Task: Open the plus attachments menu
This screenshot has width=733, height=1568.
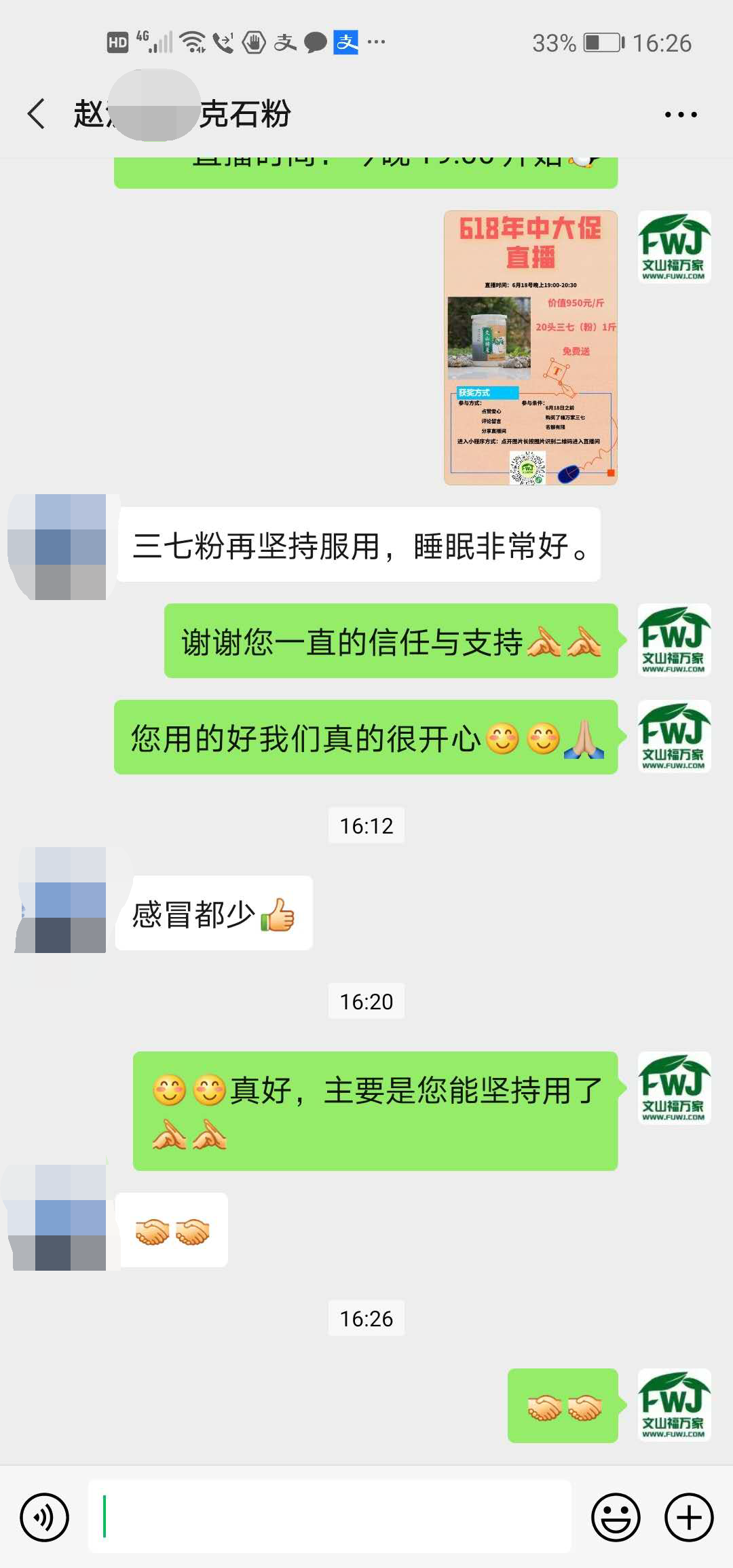Action: (x=689, y=1517)
